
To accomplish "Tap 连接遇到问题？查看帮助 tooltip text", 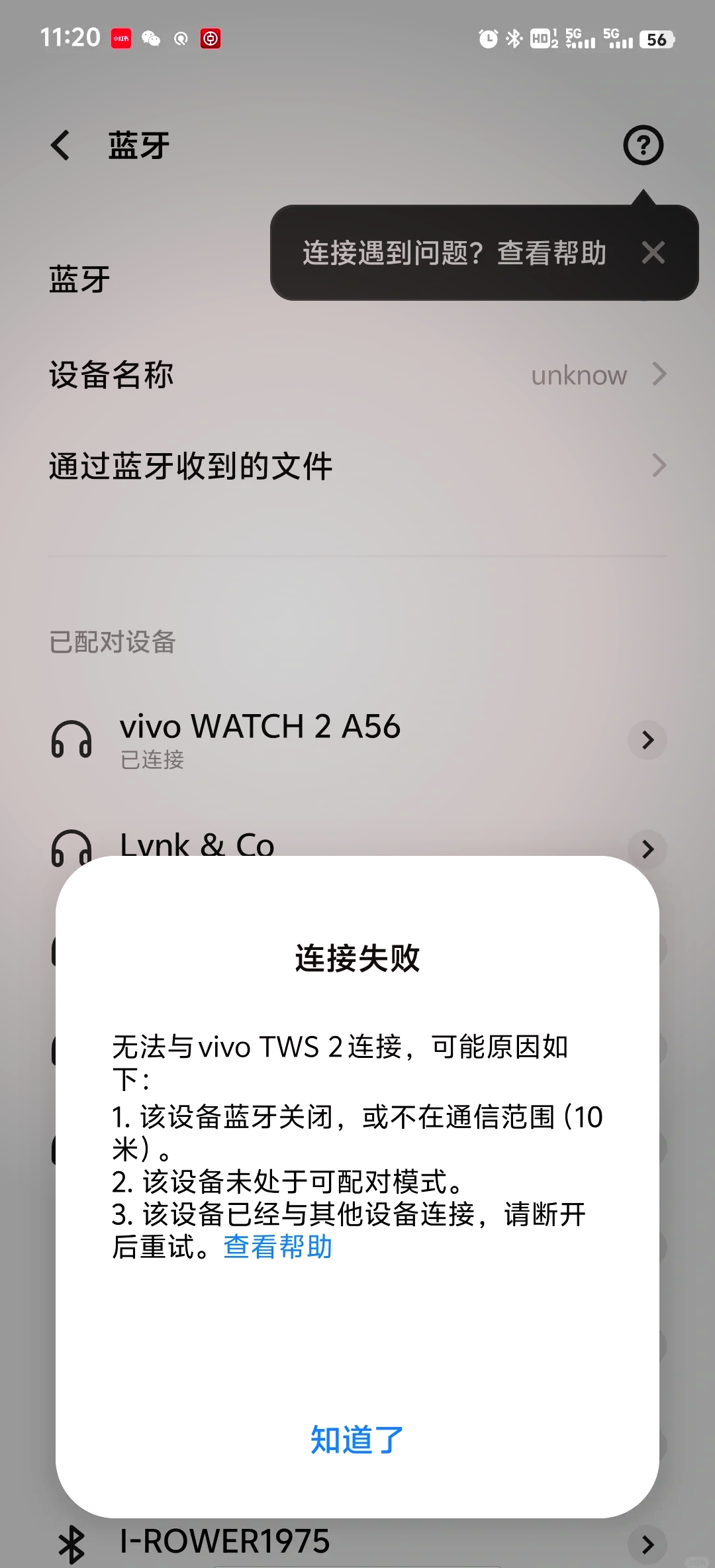I will coord(454,253).
